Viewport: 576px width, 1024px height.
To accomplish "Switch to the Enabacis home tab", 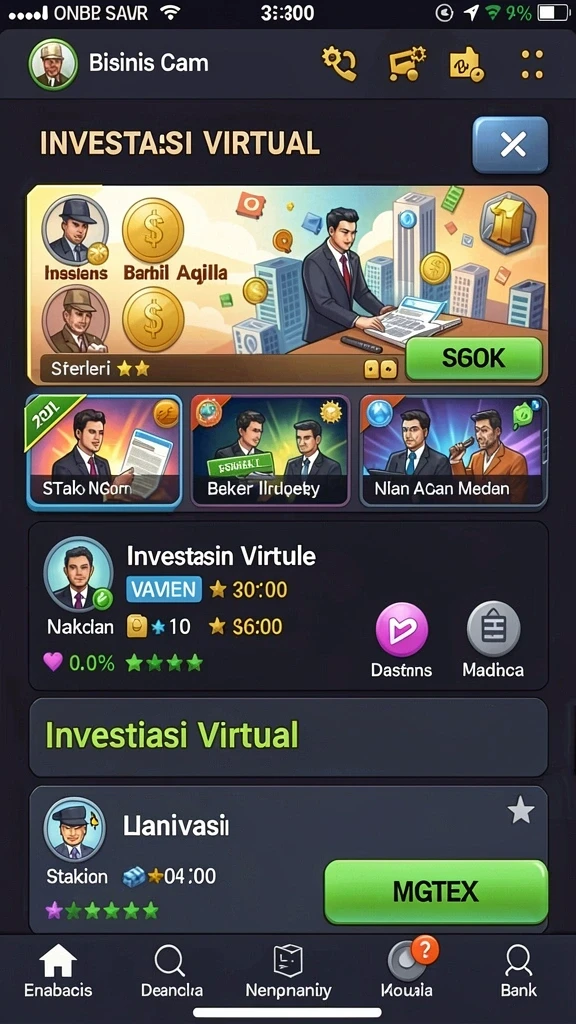I will click(x=58, y=972).
